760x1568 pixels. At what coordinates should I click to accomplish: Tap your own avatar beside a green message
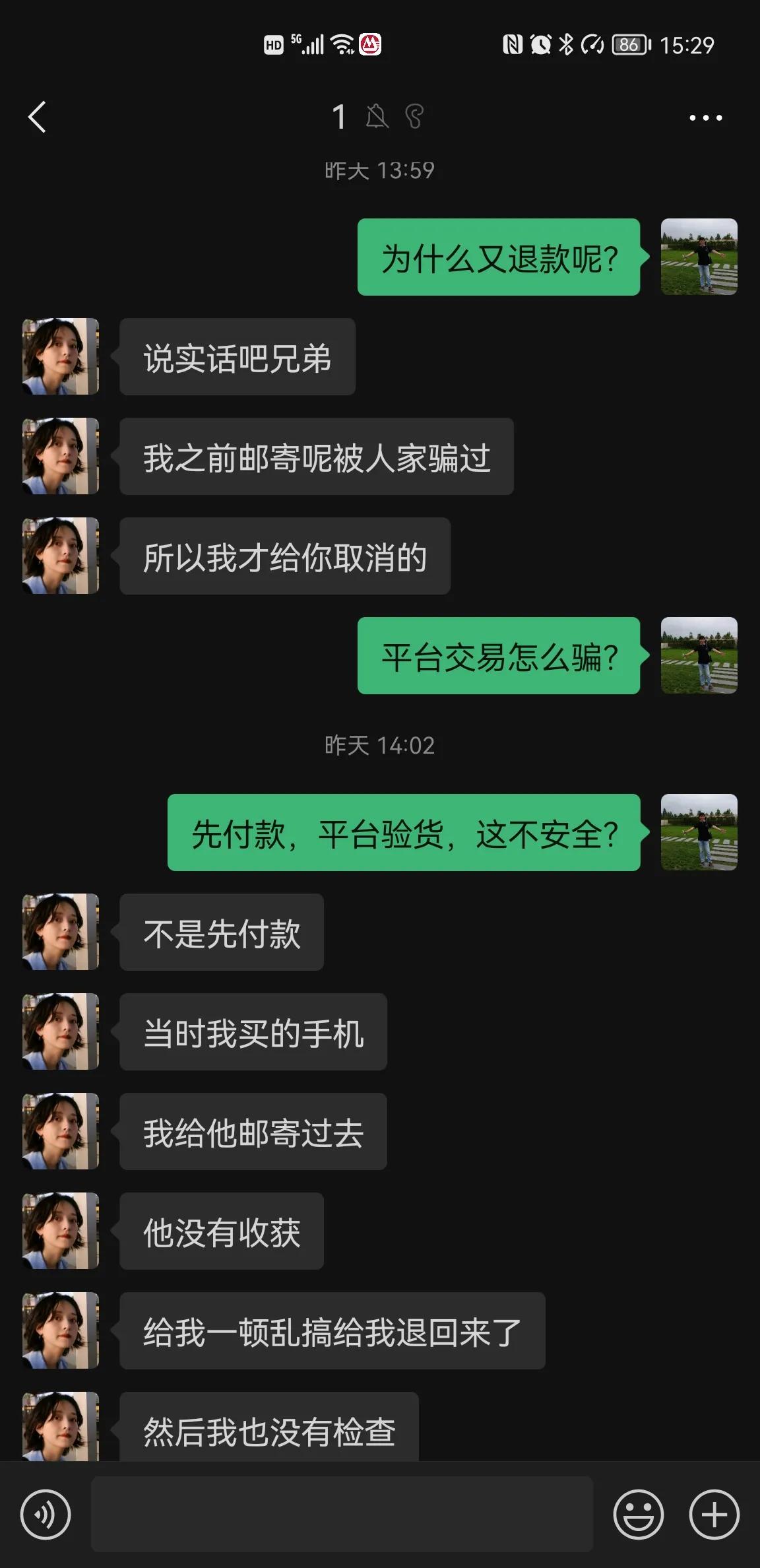(700, 257)
